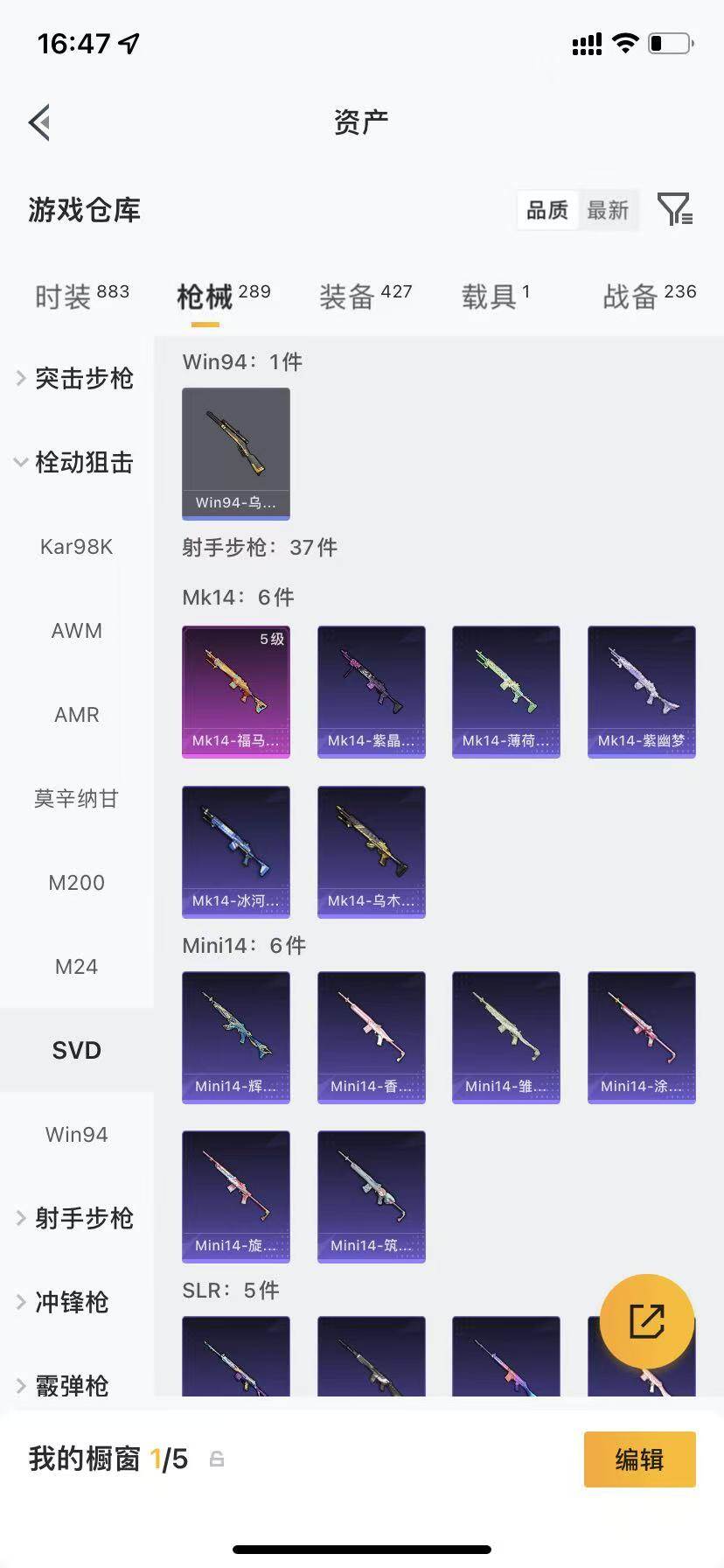The height and width of the screenshot is (1568, 724).
Task: Sort by 品质
Action: click(547, 210)
